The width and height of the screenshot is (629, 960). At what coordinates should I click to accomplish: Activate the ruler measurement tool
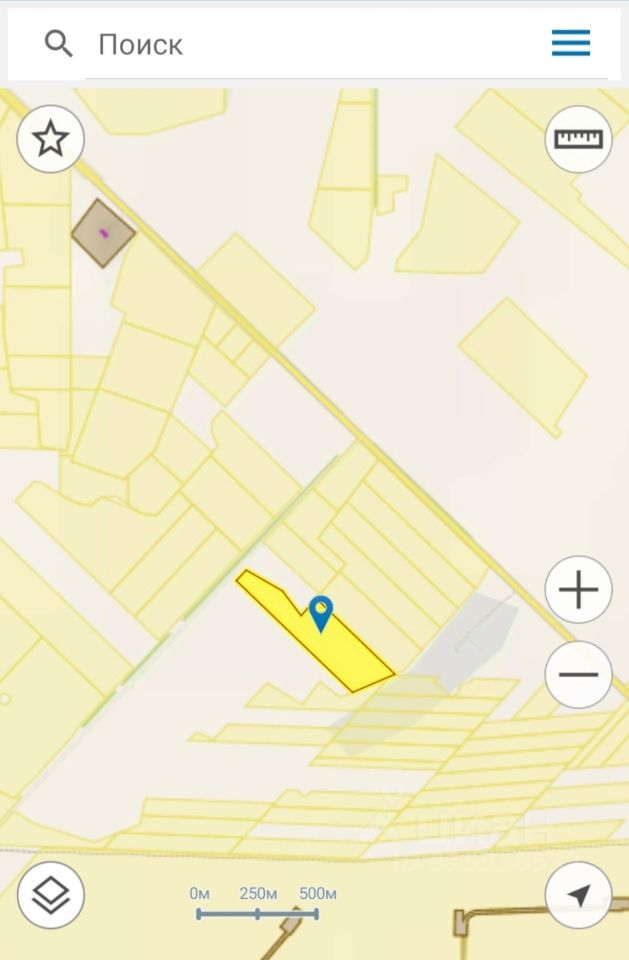[578, 139]
